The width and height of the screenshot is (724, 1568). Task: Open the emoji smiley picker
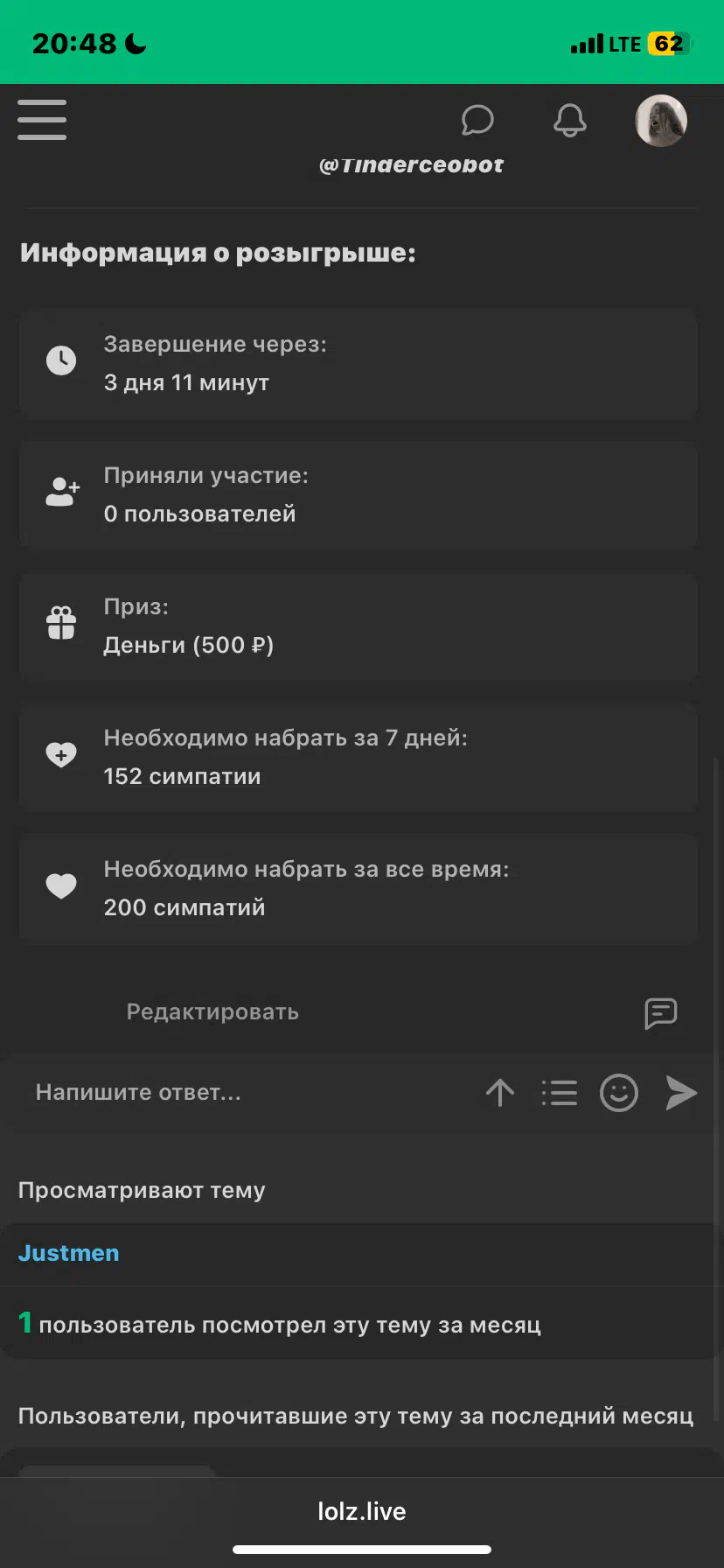[x=619, y=1093]
